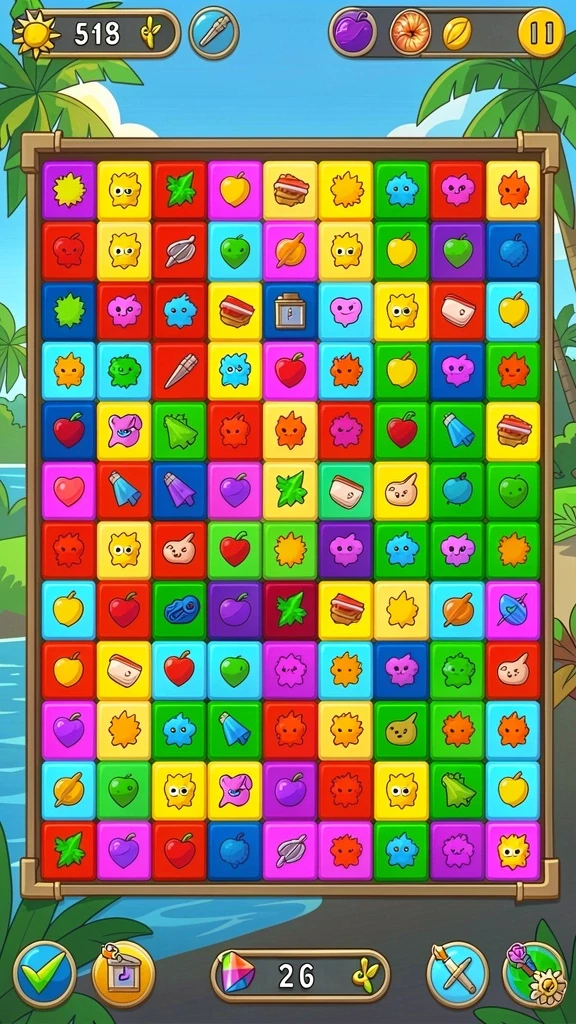The image size is (576, 1024).
Task: Activate the flower wand booster
Action: point(535,974)
